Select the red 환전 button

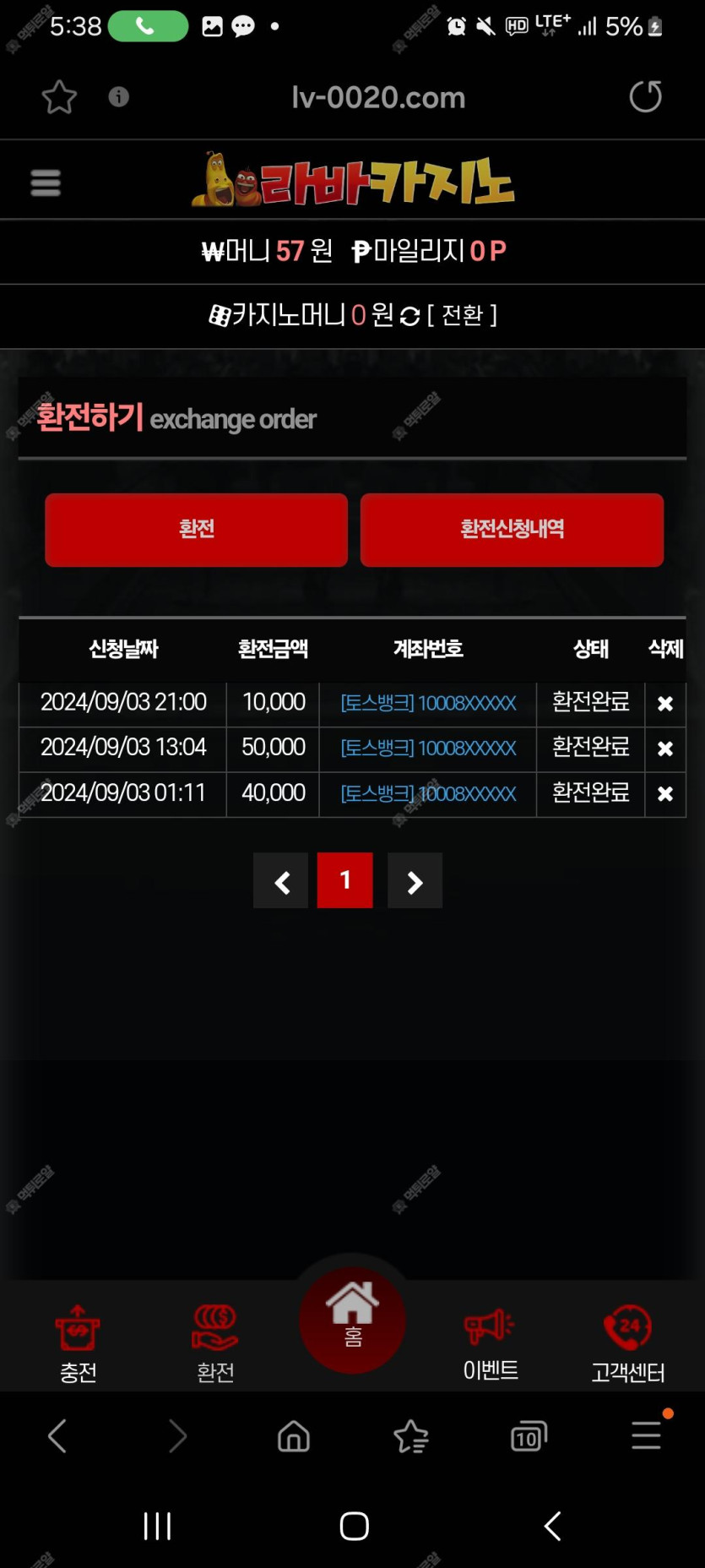(196, 530)
